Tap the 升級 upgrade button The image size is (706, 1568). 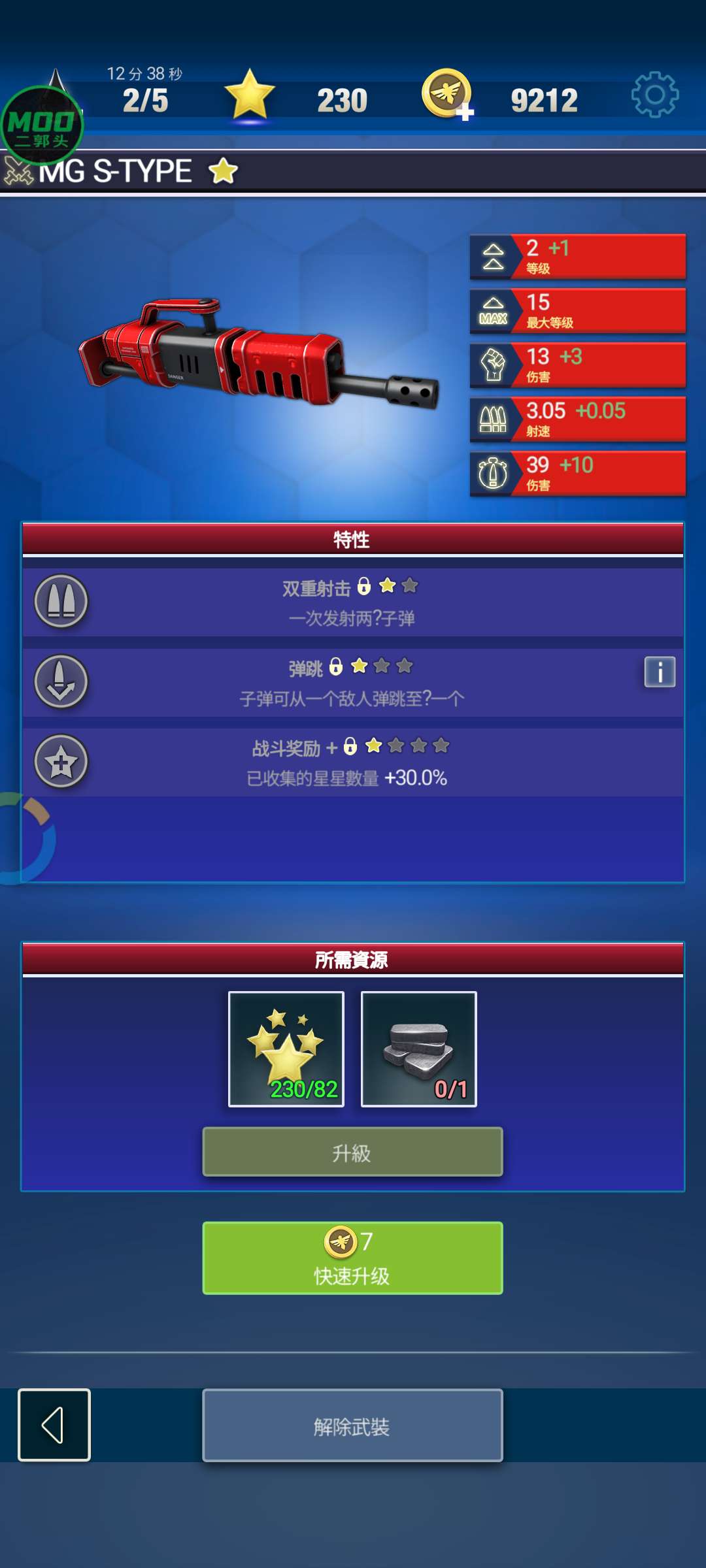click(x=352, y=1152)
